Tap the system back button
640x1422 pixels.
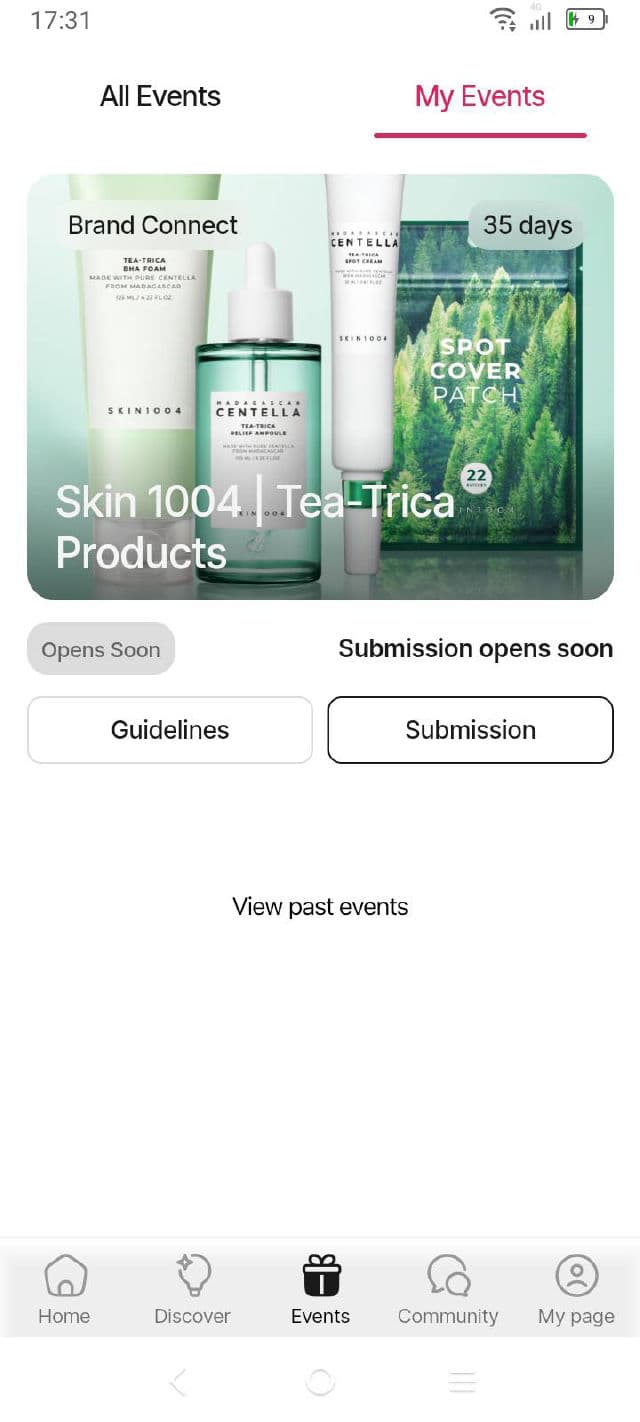pyautogui.click(x=178, y=1382)
